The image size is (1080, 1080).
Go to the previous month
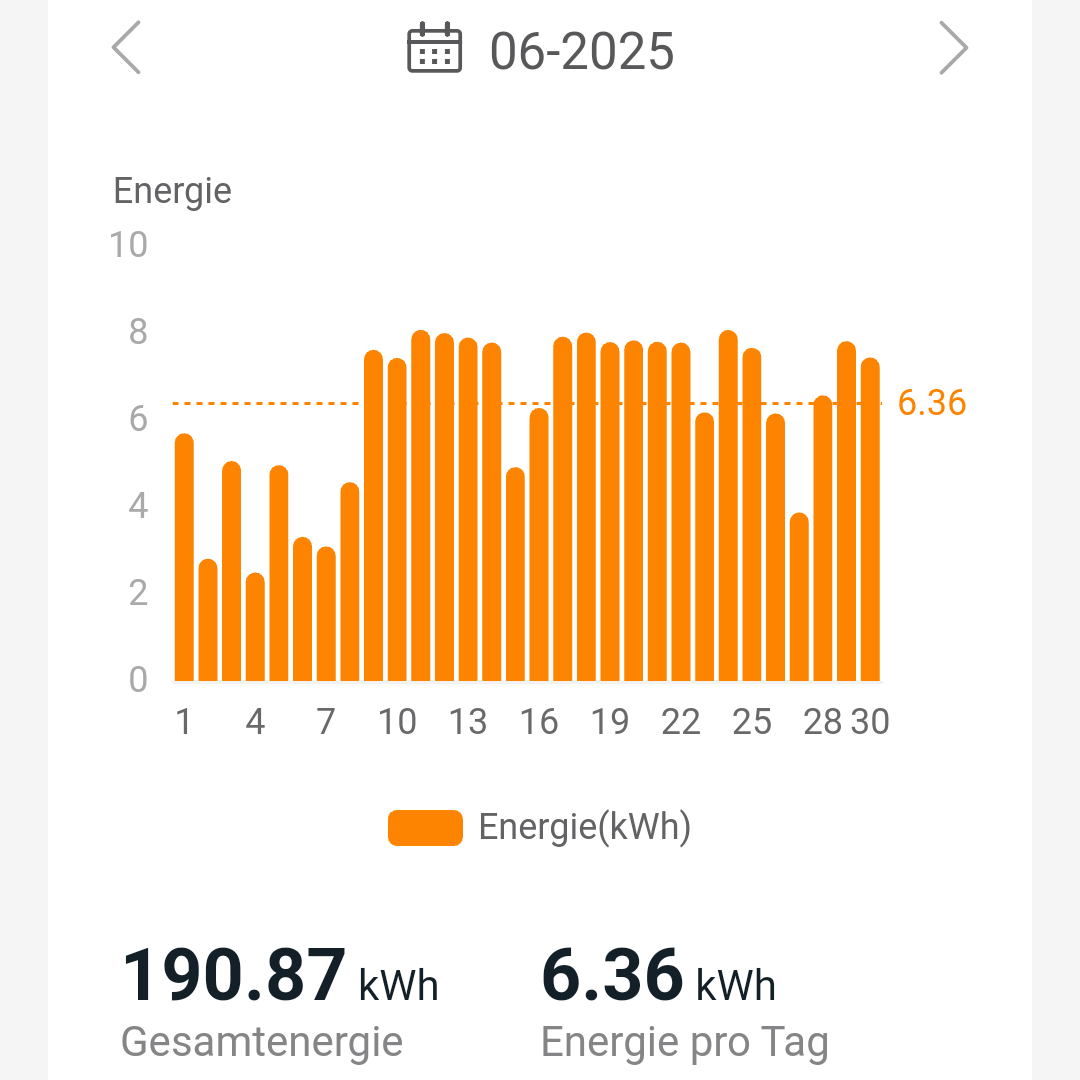pos(127,49)
